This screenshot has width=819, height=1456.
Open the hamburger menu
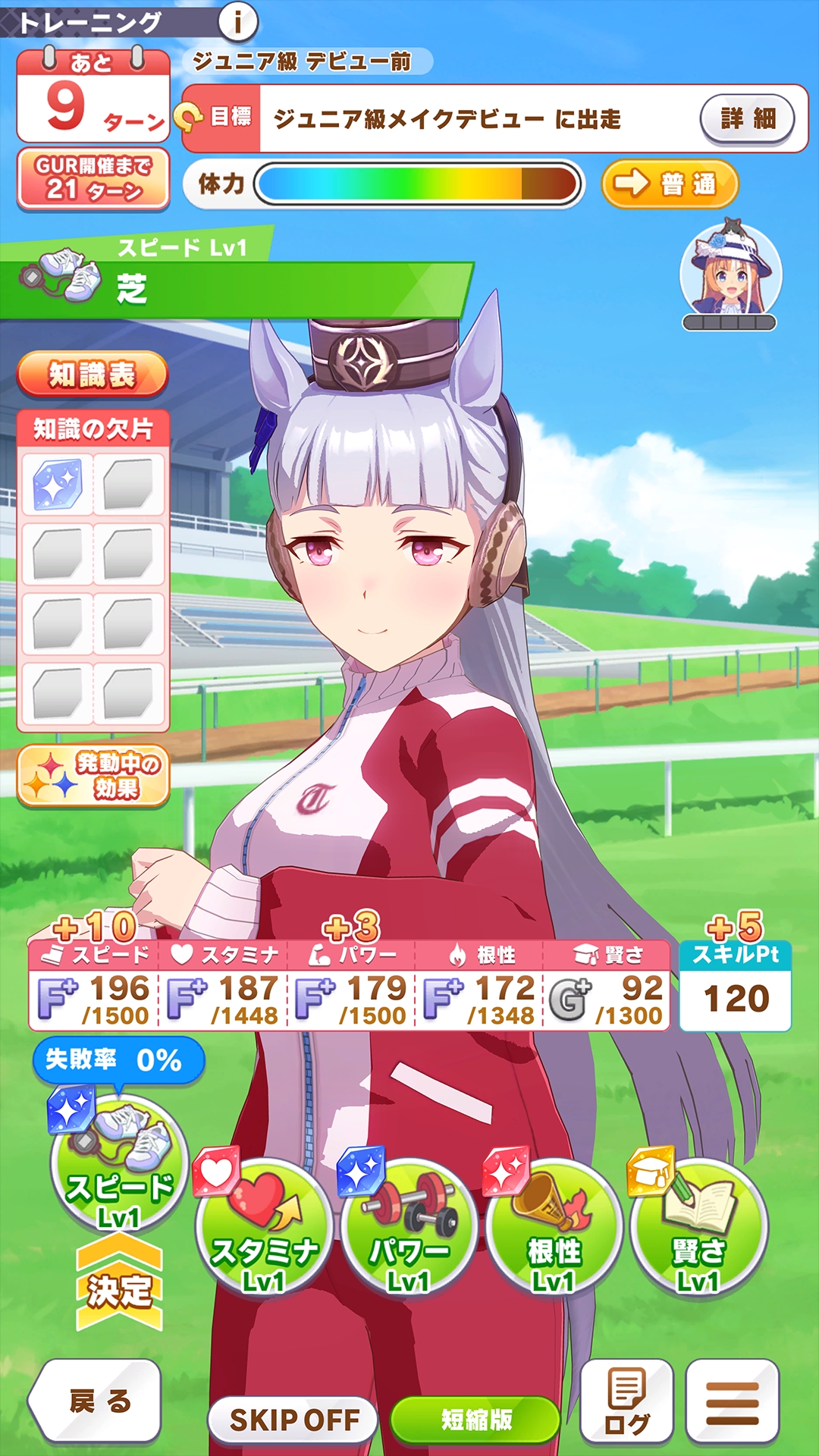coord(733,1401)
